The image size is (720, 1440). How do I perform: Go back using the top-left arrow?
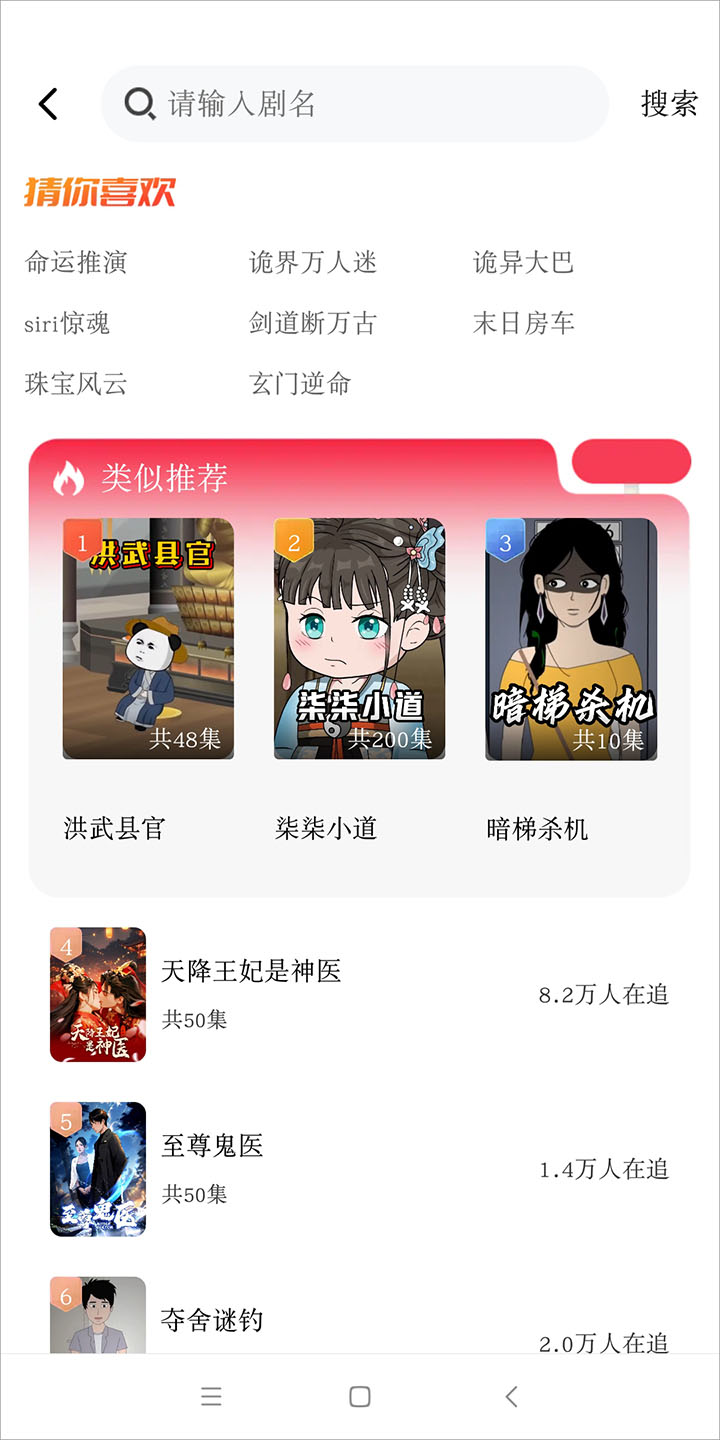pyautogui.click(x=48, y=104)
